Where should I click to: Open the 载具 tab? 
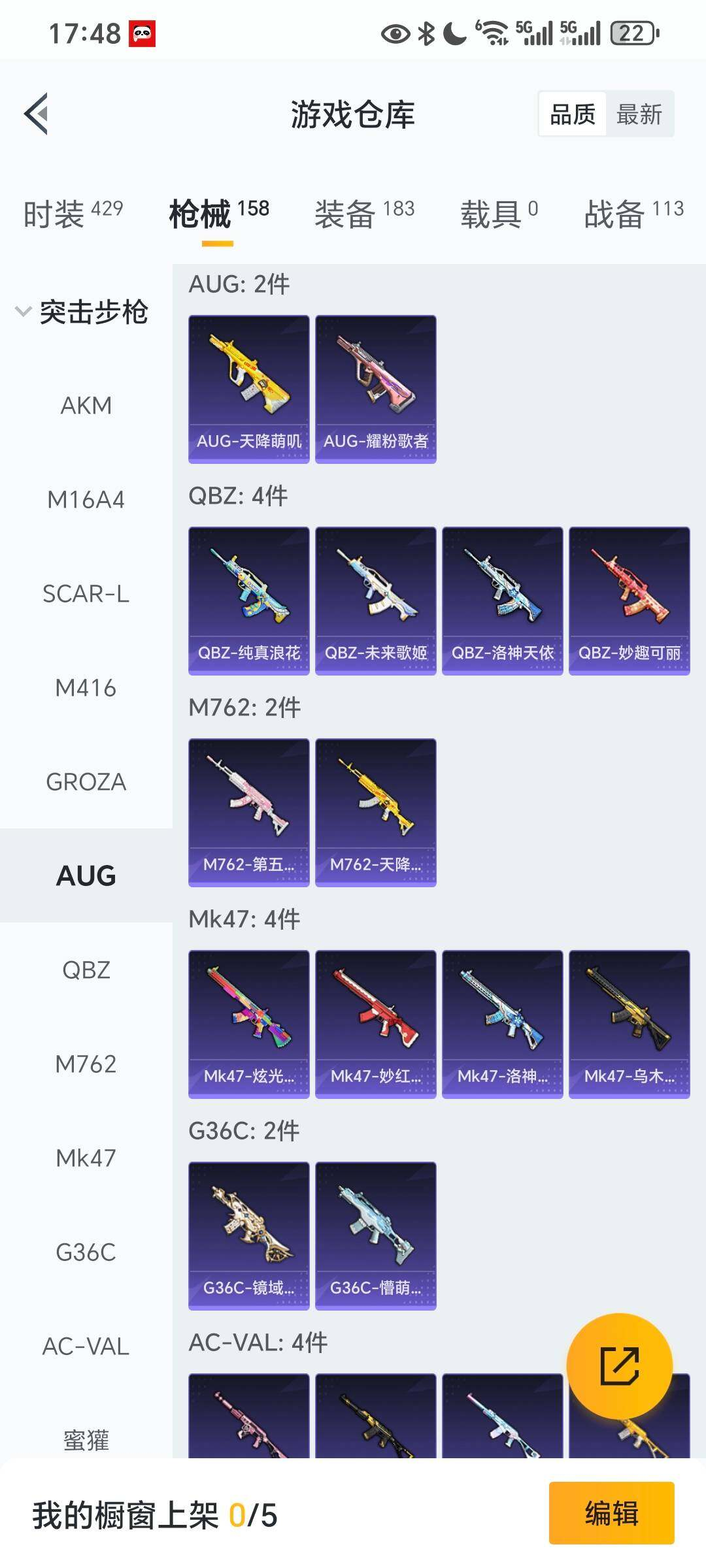[x=499, y=214]
